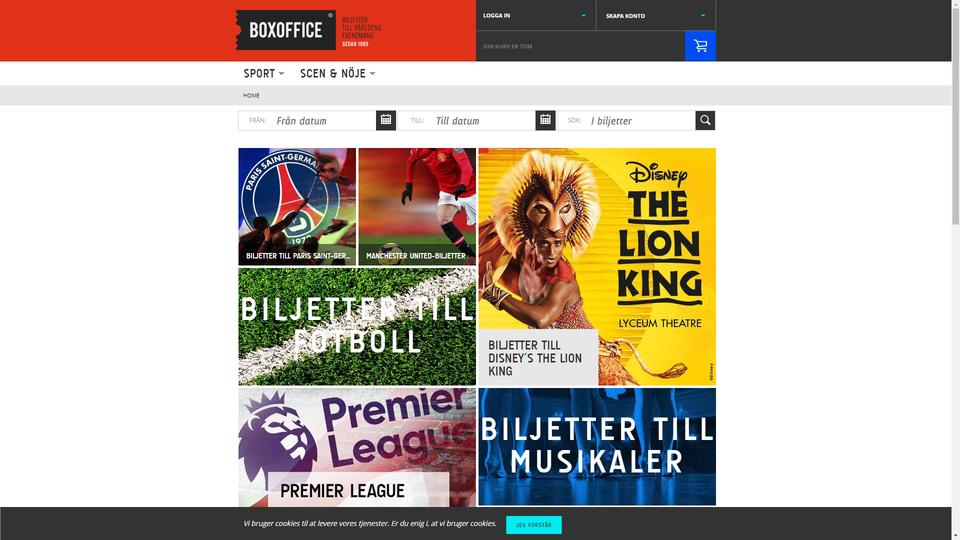Screen dimensions: 960x540
Task: Open Biljetter till fotboll tile
Action: pyautogui.click(x=357, y=326)
